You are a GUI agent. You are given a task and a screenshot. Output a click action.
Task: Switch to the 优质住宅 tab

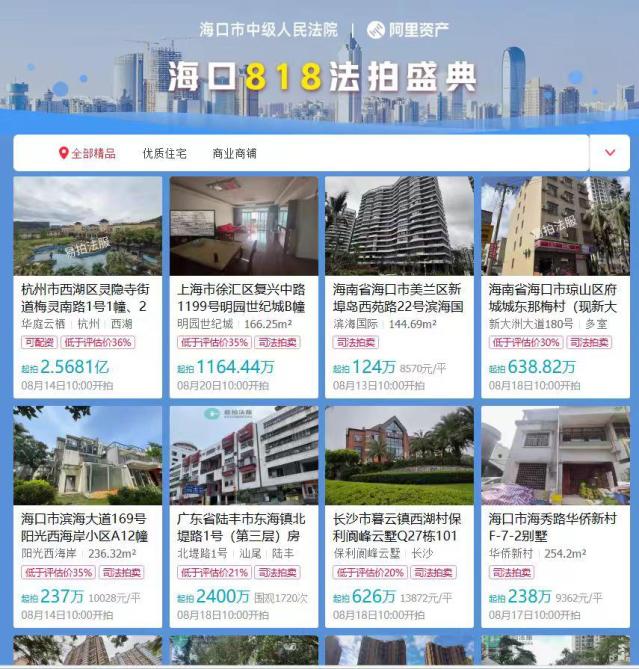pos(164,153)
